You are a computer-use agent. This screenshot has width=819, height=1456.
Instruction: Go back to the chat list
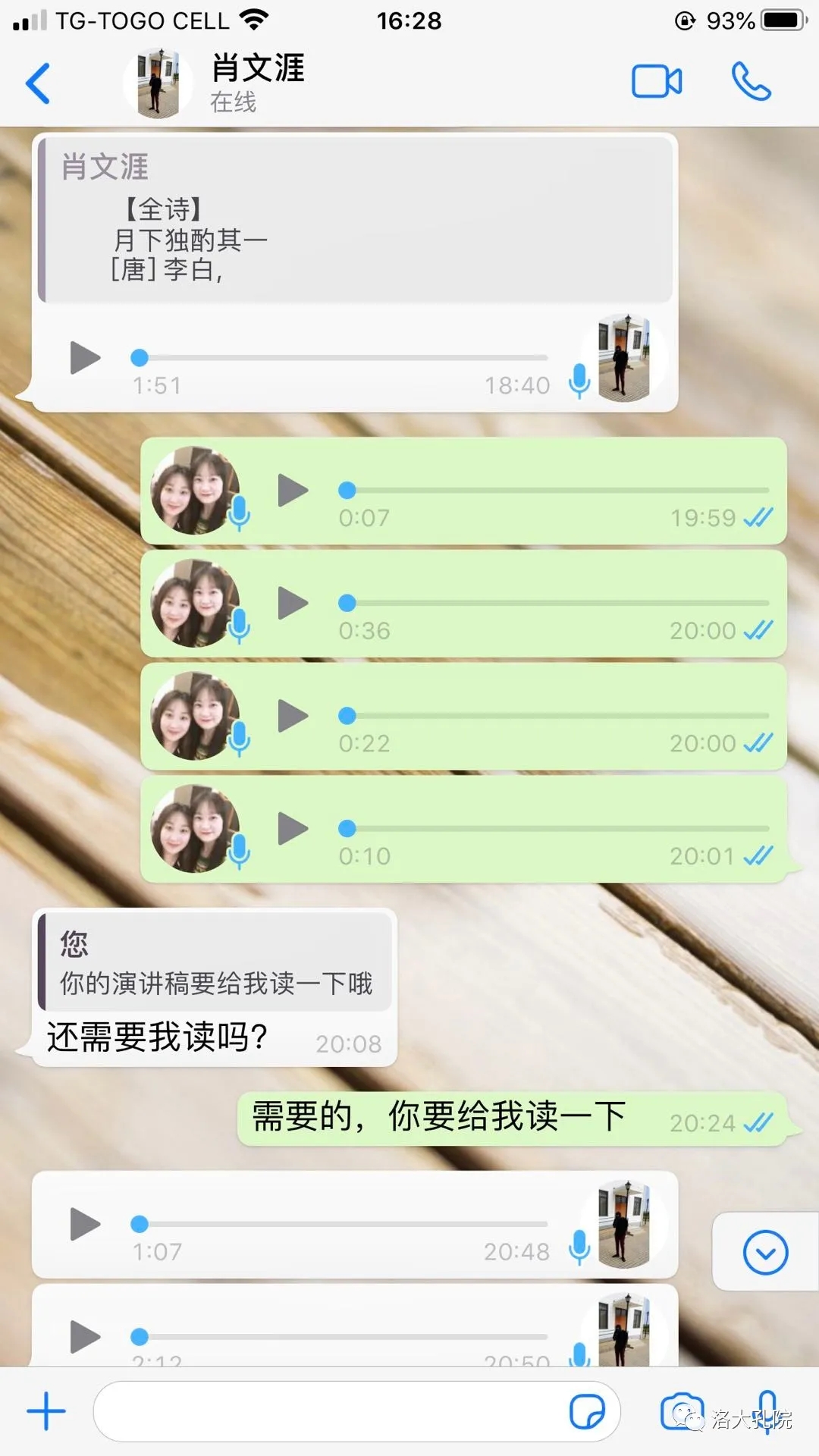[38, 83]
